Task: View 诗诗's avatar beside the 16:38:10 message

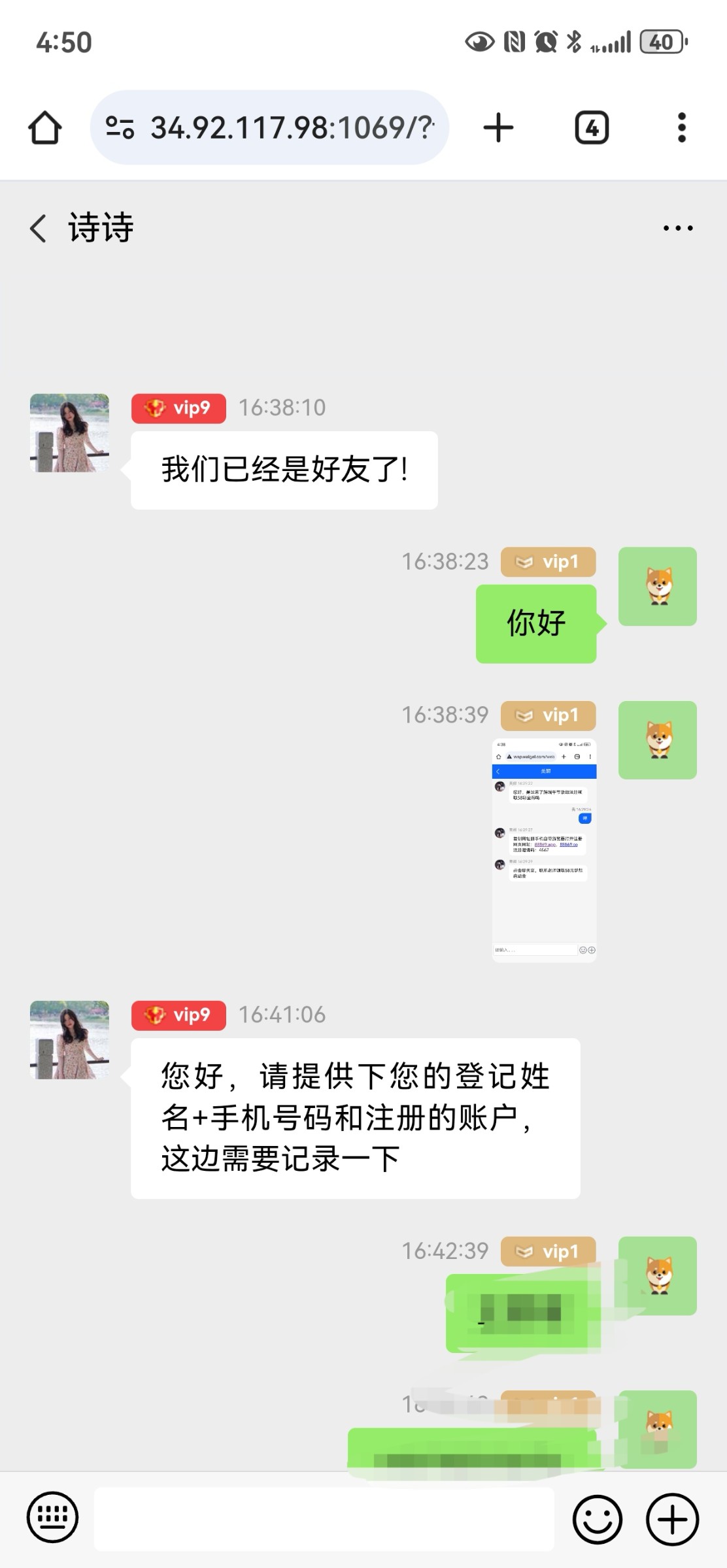Action: (69, 433)
